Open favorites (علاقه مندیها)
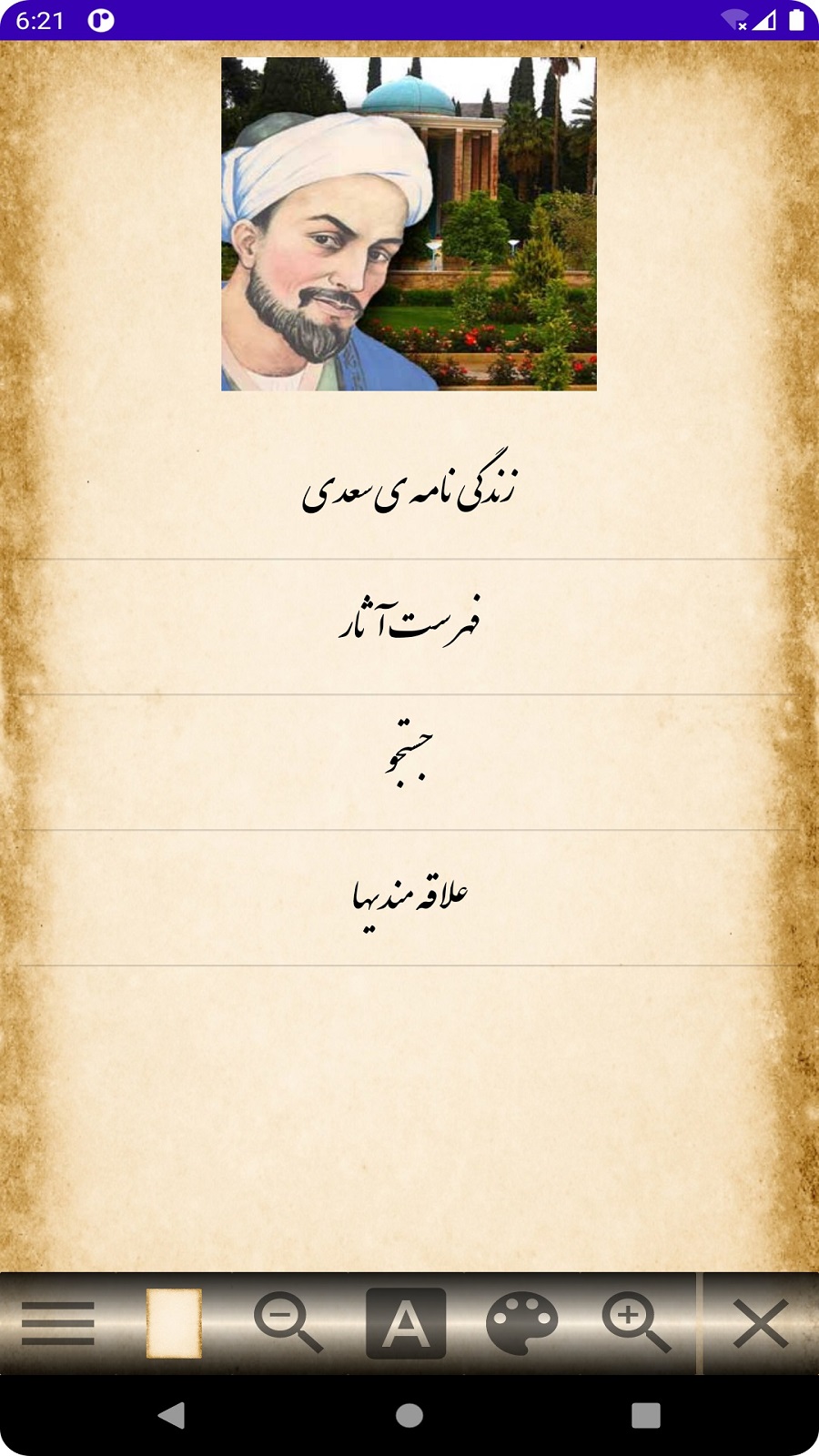 (409, 897)
